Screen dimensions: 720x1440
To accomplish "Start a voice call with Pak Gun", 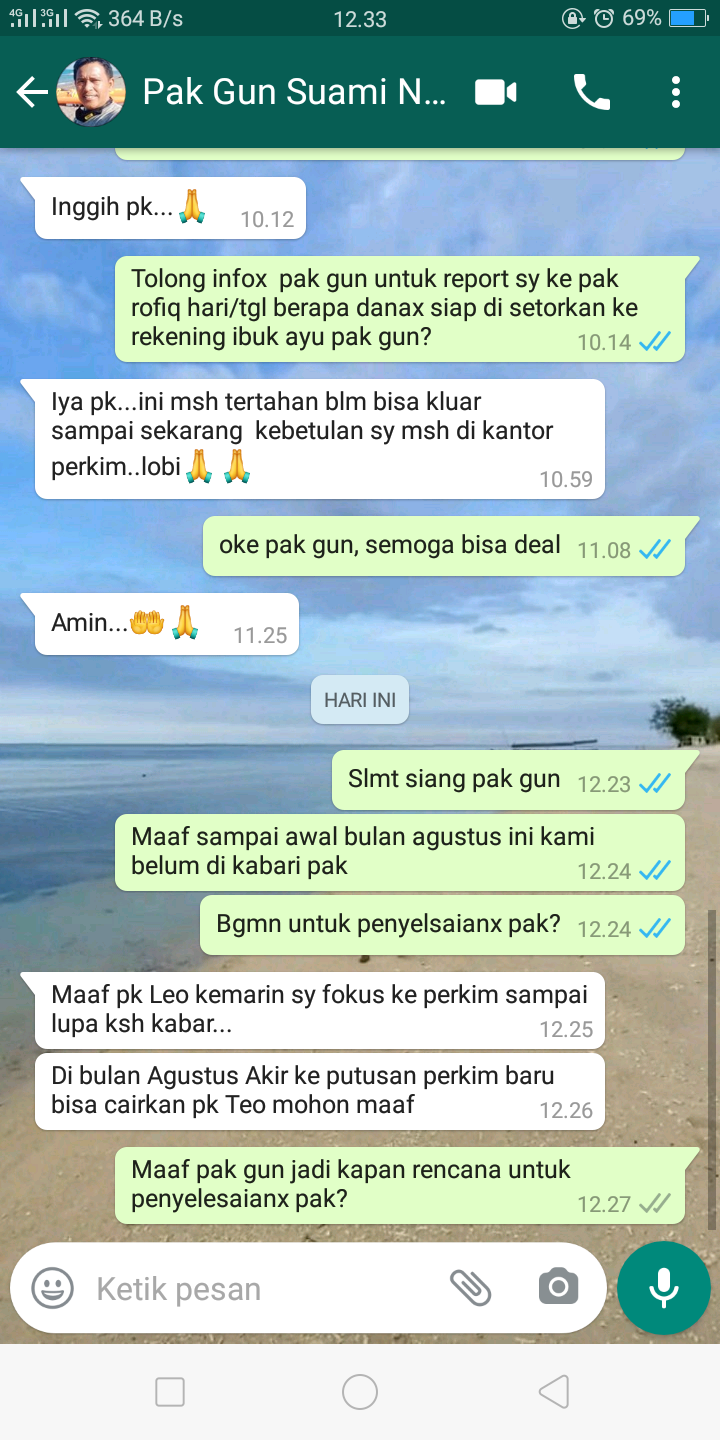I will click(x=591, y=92).
